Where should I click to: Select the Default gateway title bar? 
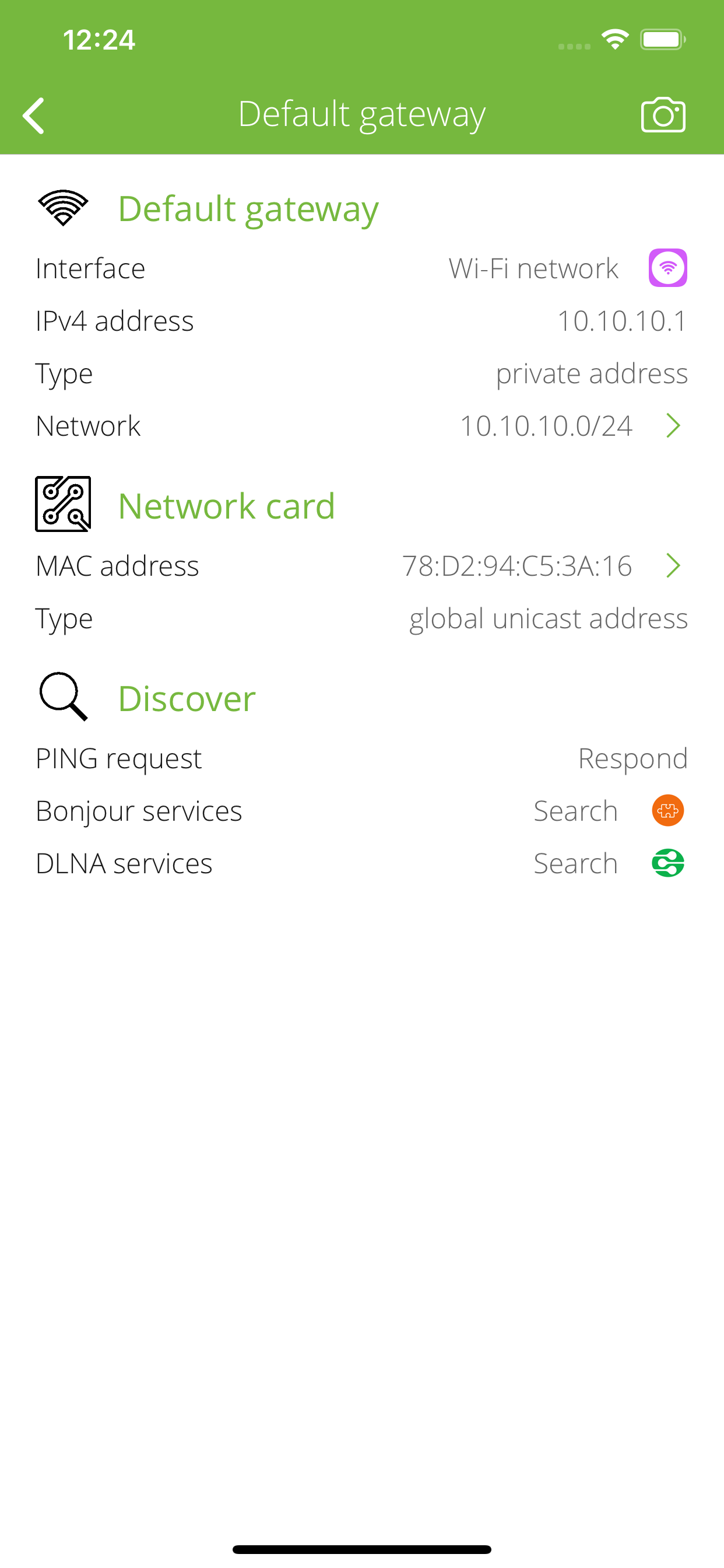click(x=361, y=113)
